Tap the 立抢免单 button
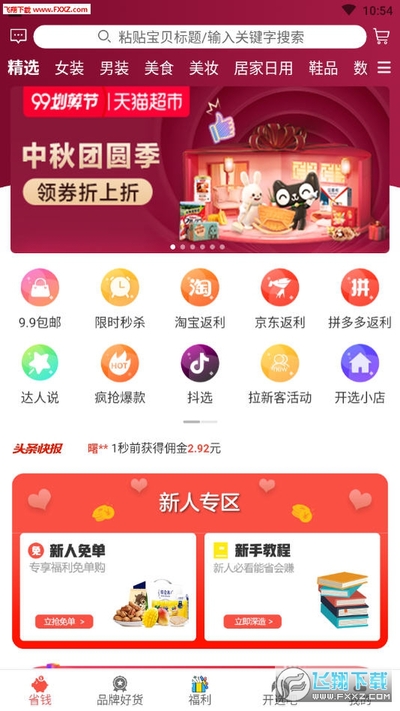This screenshot has width=400, height=711. tap(64, 621)
